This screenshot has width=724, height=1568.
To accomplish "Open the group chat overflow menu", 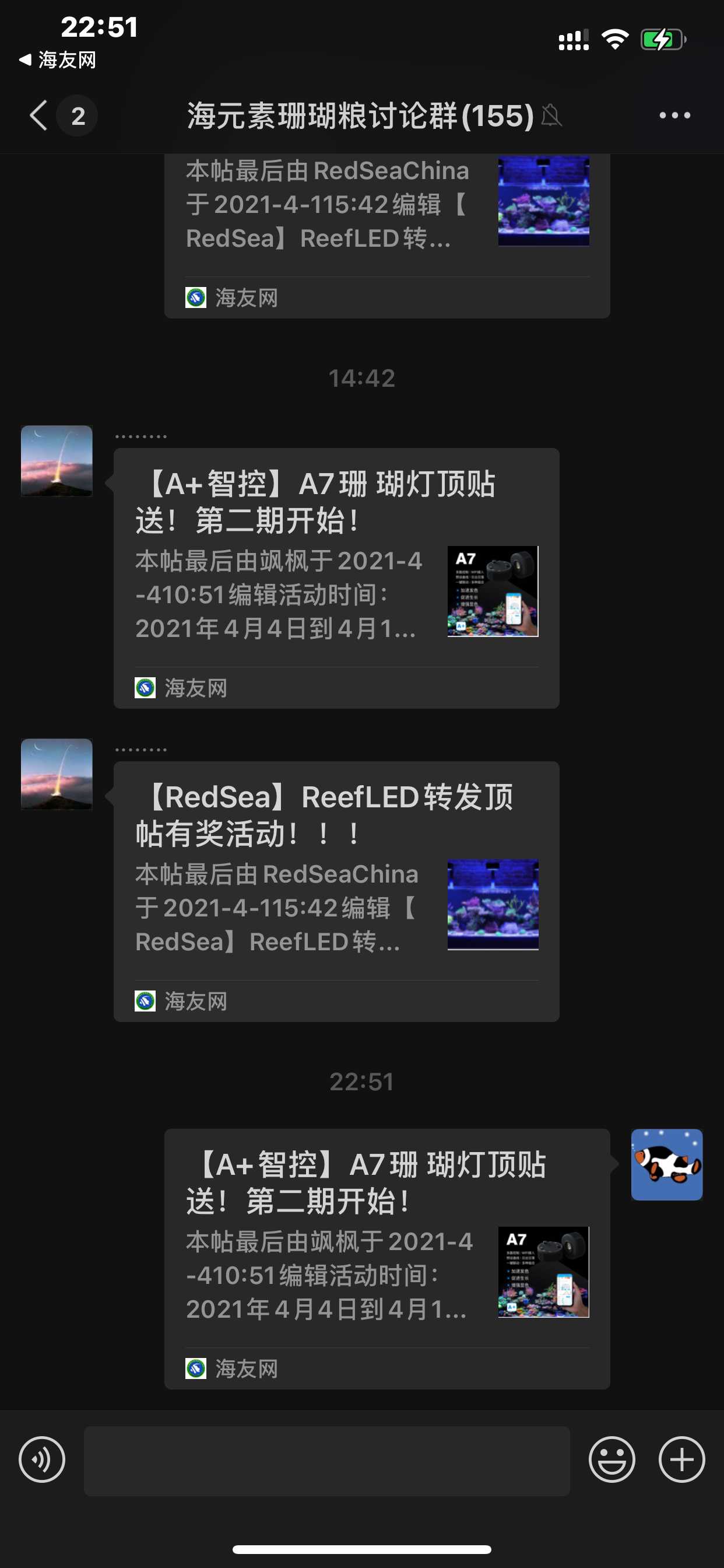I will [674, 116].
